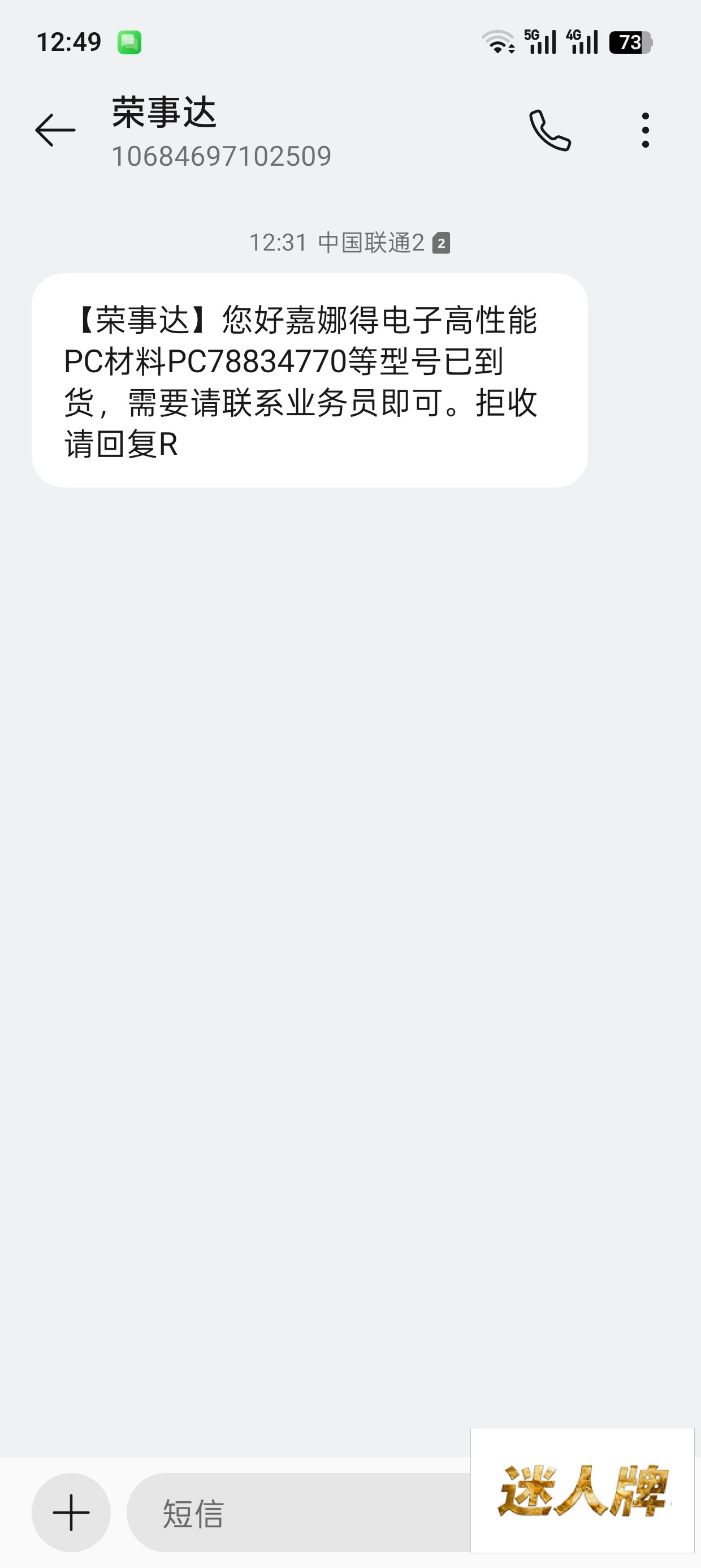Image resolution: width=701 pixels, height=1568 pixels.
Task: Open the plus attachment button
Action: pos(71,1513)
